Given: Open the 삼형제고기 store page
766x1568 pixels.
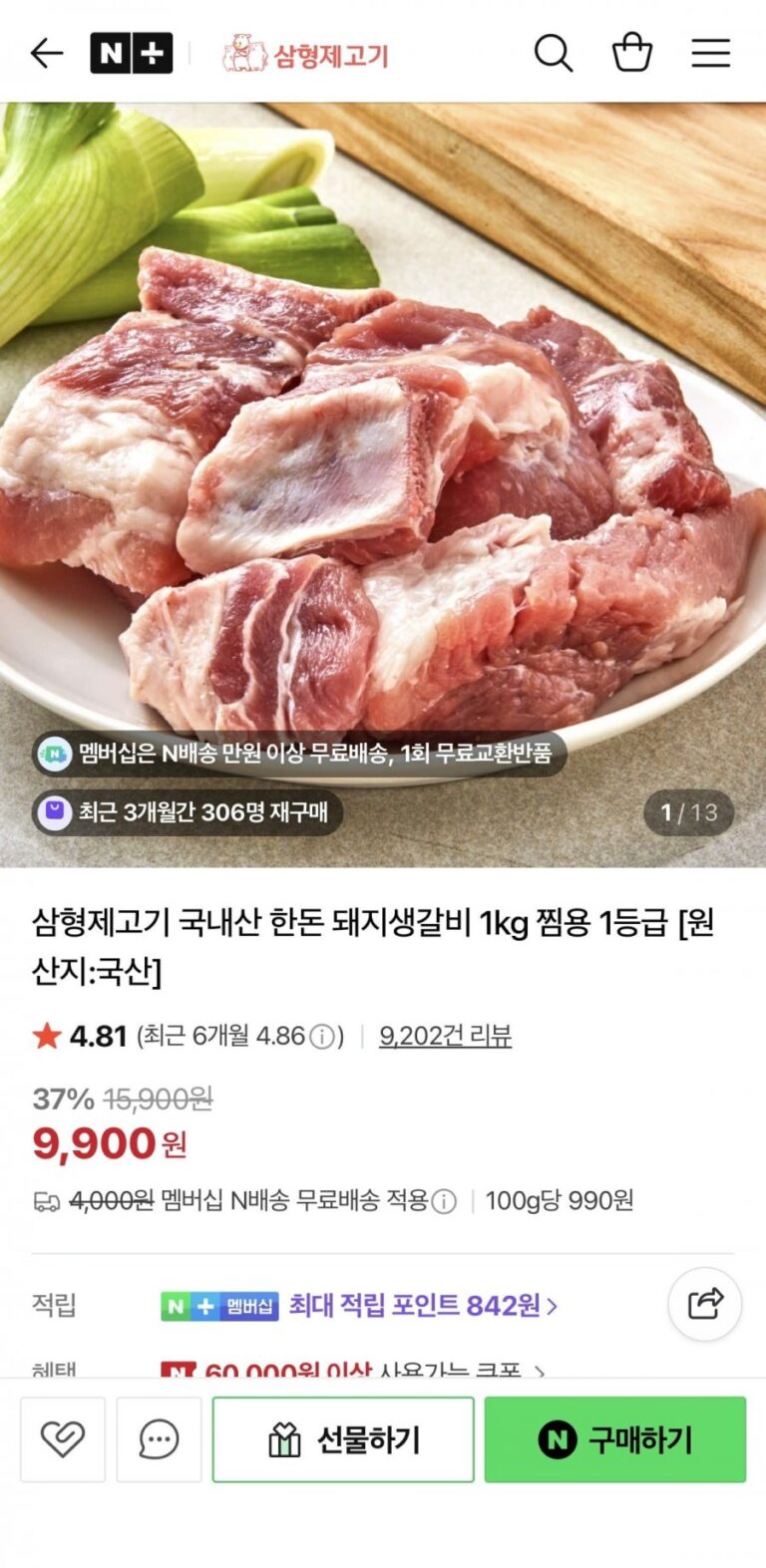Looking at the screenshot, I should click(x=305, y=54).
